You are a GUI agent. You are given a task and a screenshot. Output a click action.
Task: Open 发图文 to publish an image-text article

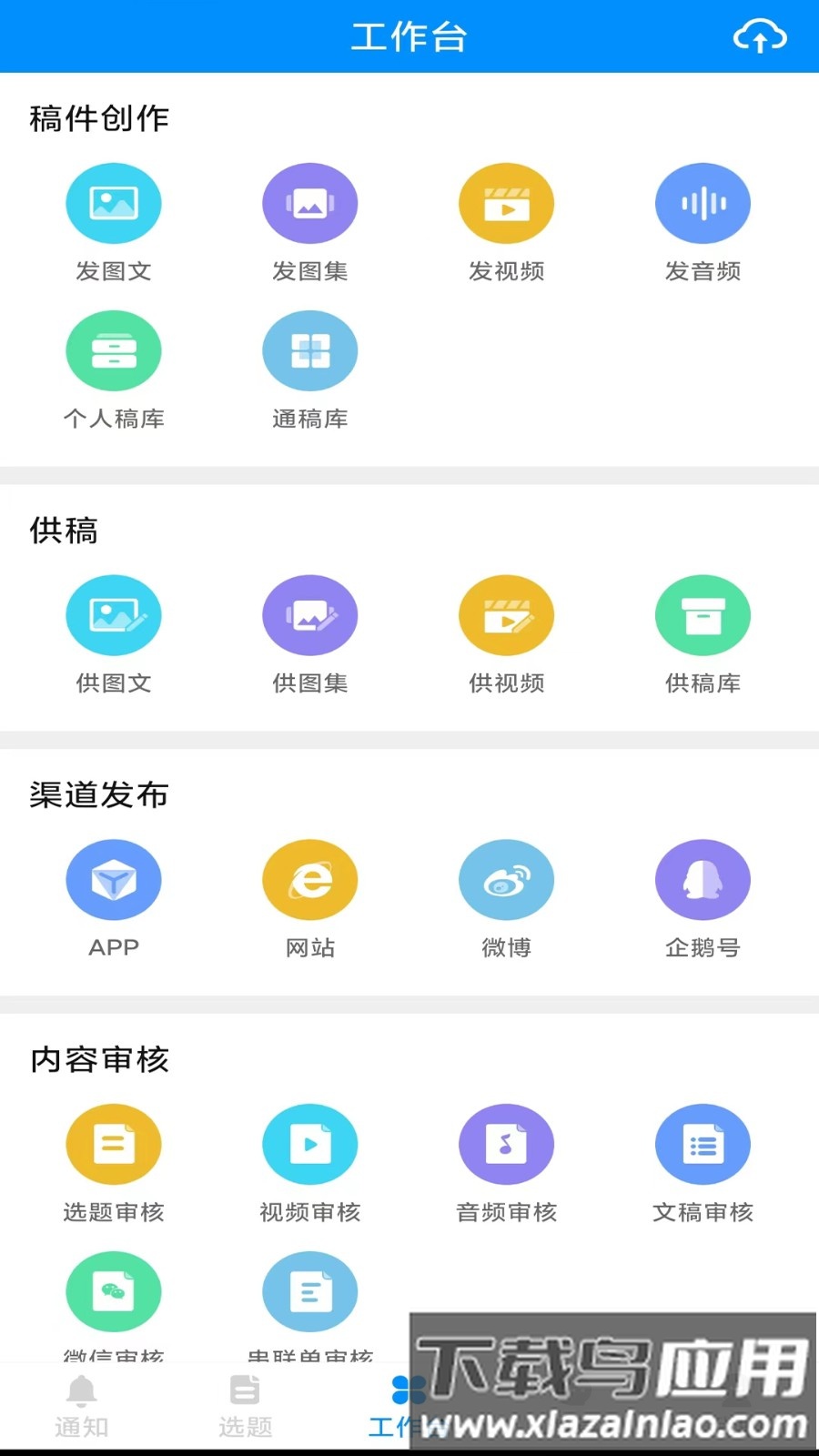(113, 203)
